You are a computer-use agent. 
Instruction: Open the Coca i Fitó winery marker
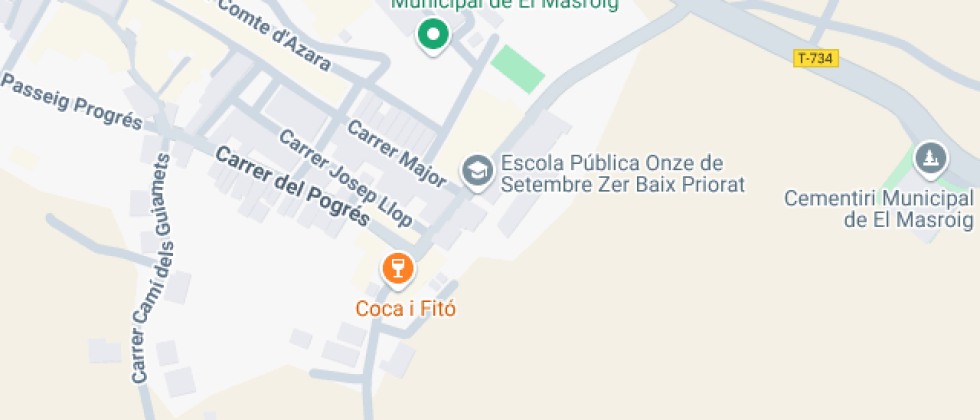[398, 268]
